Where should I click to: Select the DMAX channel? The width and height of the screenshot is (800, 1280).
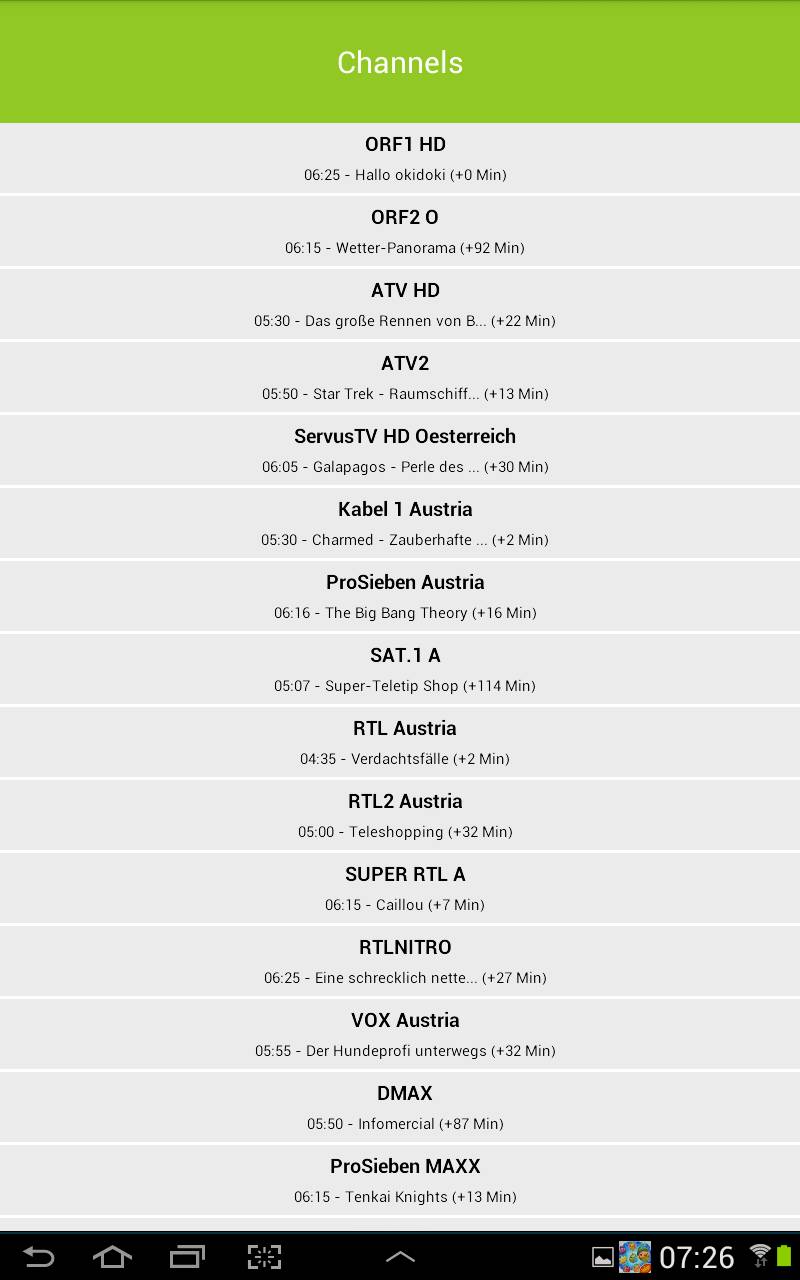[400, 1108]
